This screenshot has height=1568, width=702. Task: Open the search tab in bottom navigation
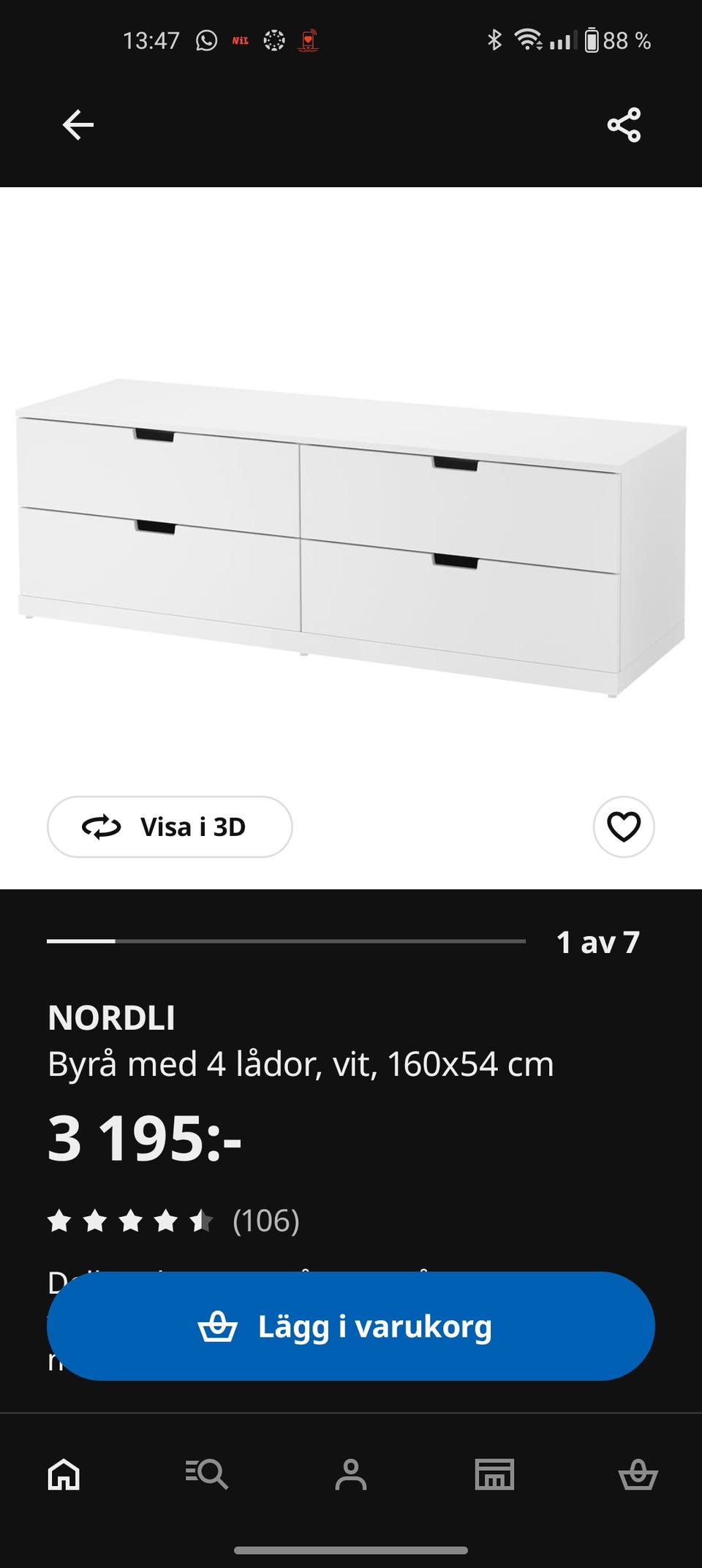[207, 1474]
